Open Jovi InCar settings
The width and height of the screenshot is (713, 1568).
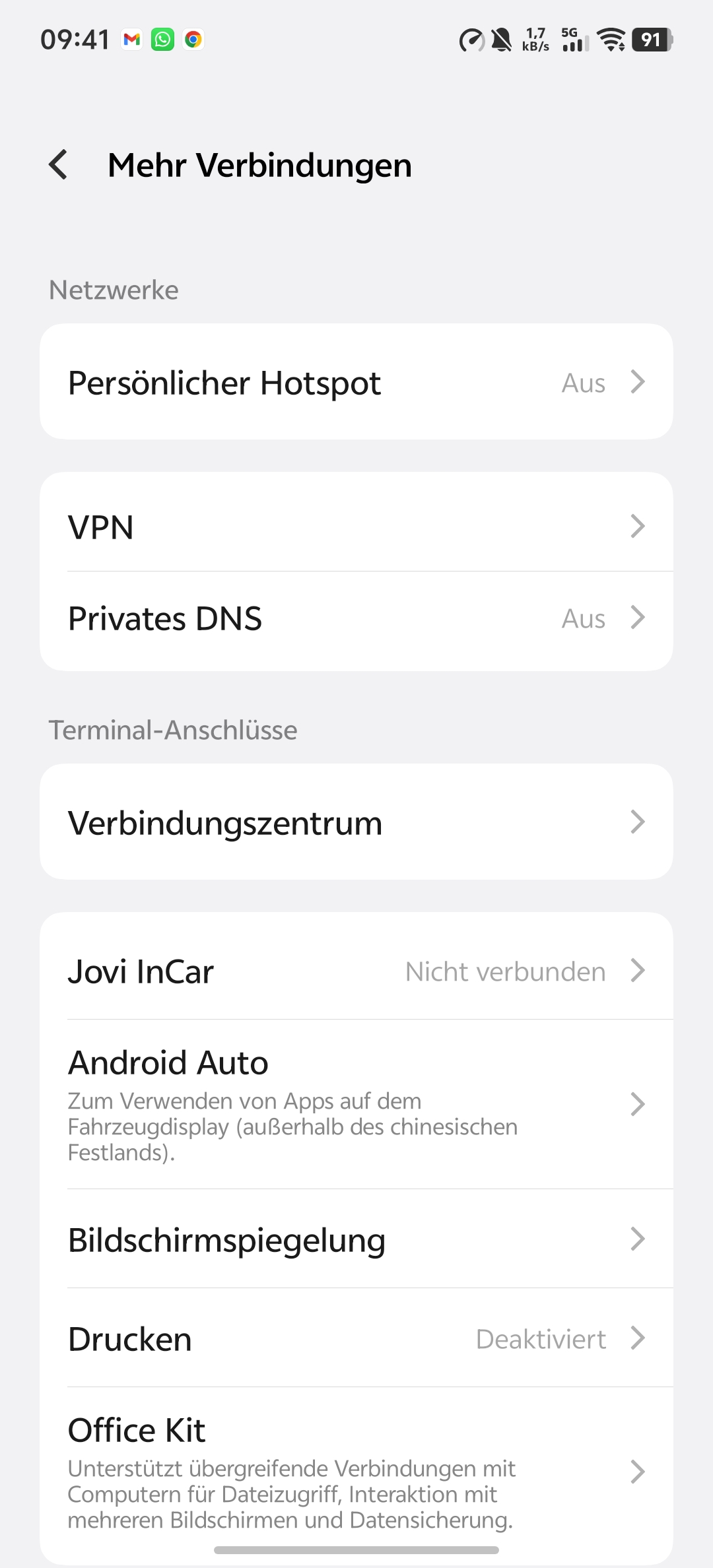[356, 970]
